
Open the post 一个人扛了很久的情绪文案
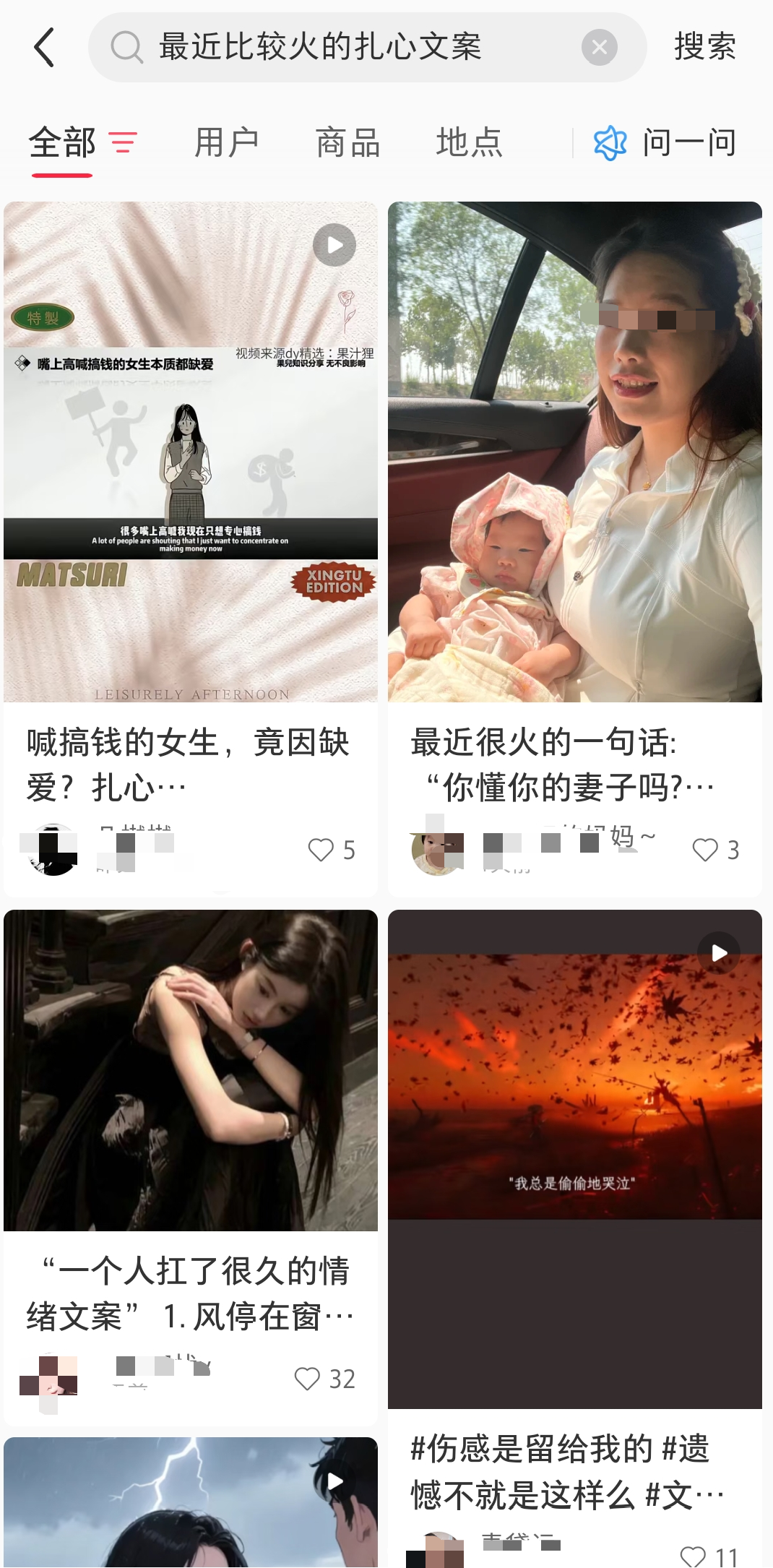pyautogui.click(x=191, y=1293)
